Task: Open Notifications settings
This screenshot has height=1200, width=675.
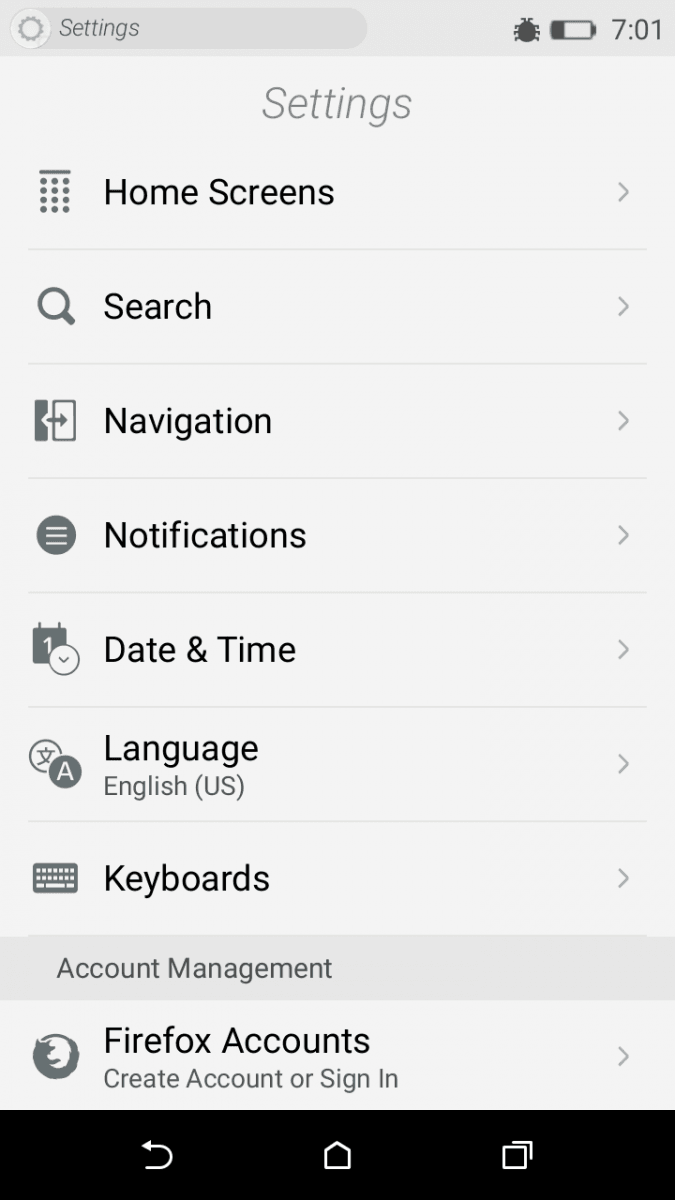Action: pos(337,536)
